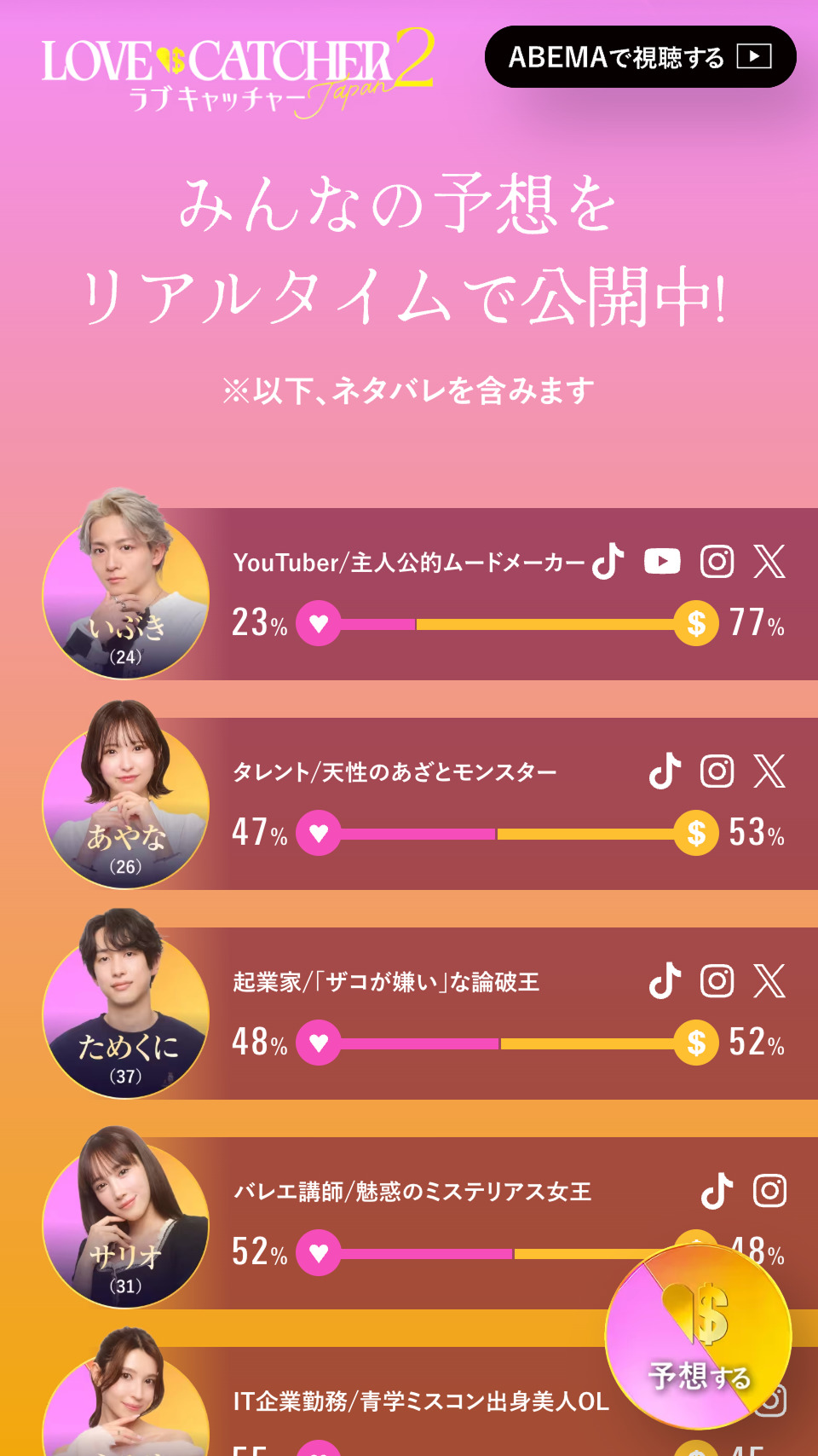Viewport: 818px width, 1456px height.
Task: Open いぶき's Instagram profile
Action: (717, 562)
